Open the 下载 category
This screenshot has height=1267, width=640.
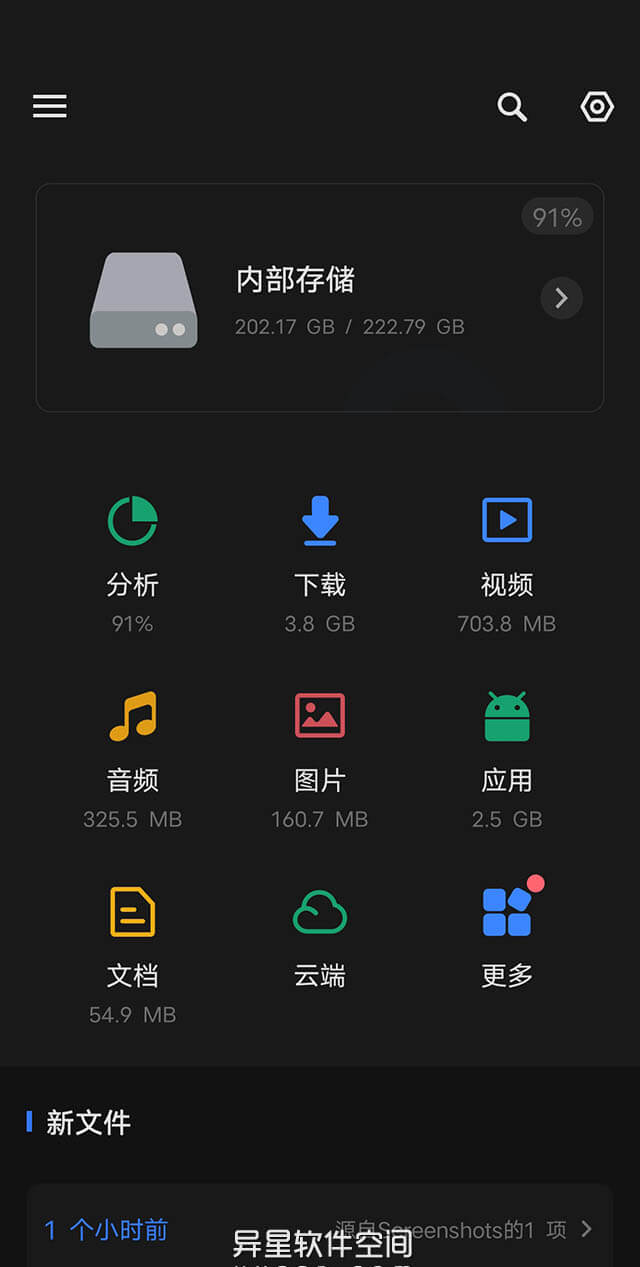[320, 562]
